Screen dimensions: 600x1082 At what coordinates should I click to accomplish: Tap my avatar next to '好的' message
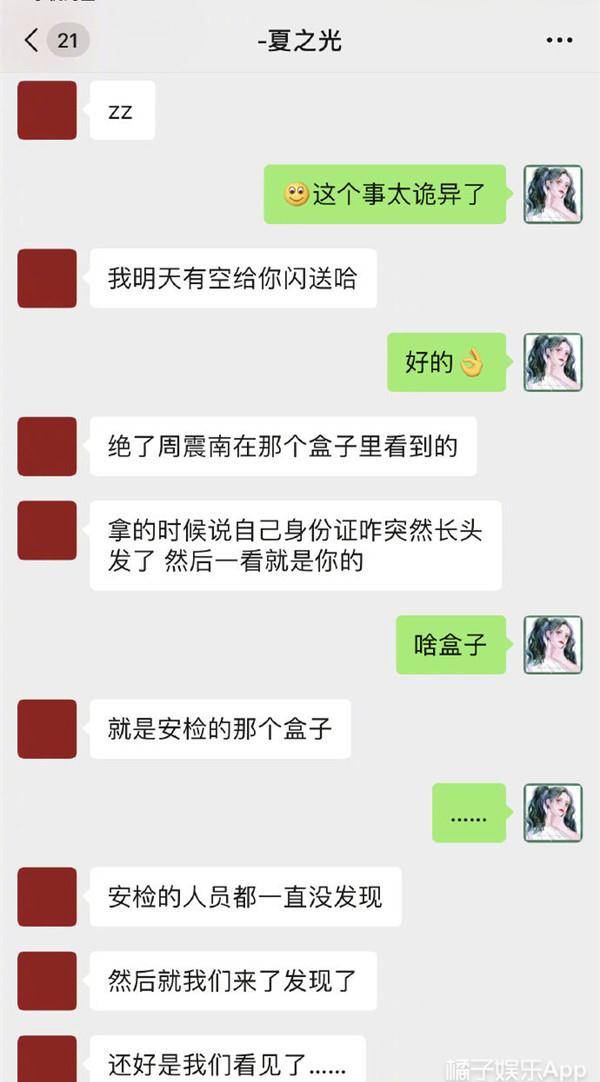[553, 362]
